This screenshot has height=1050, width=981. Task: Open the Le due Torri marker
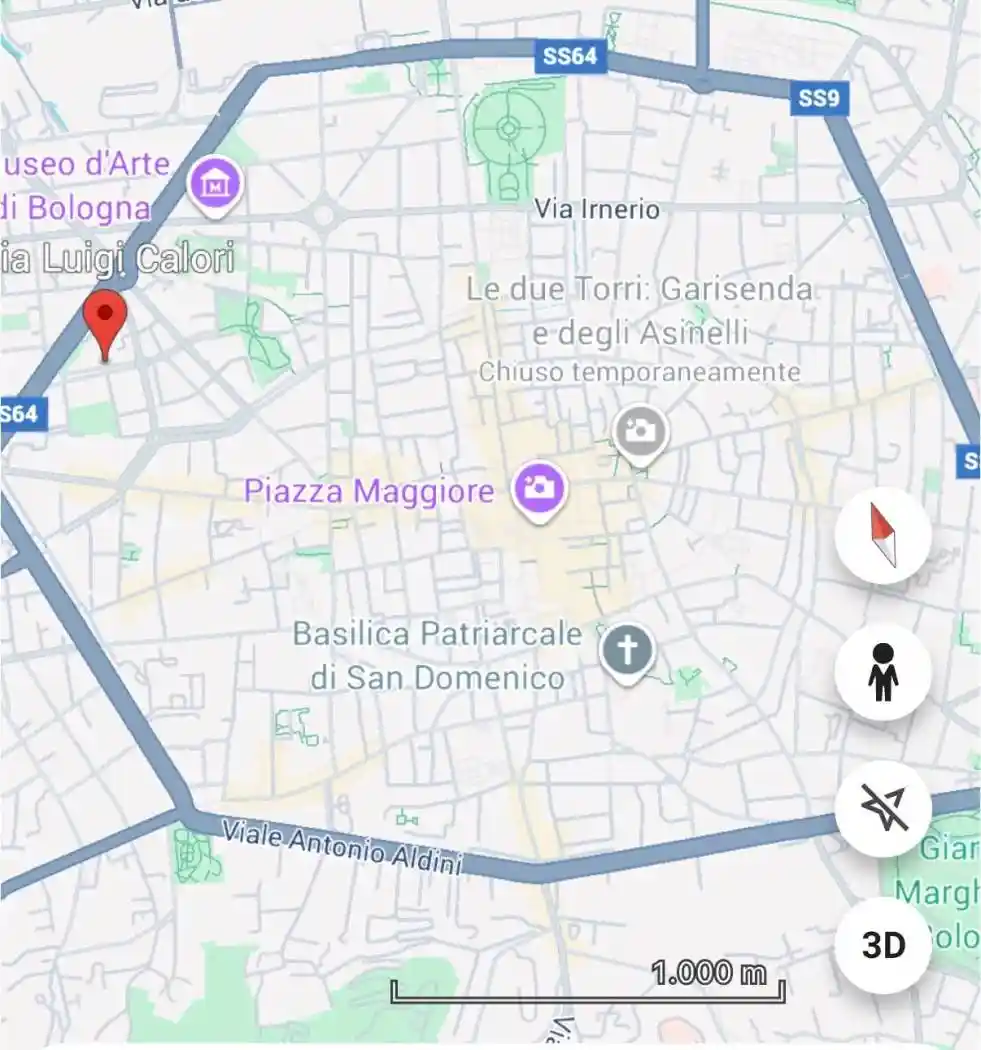click(640, 433)
